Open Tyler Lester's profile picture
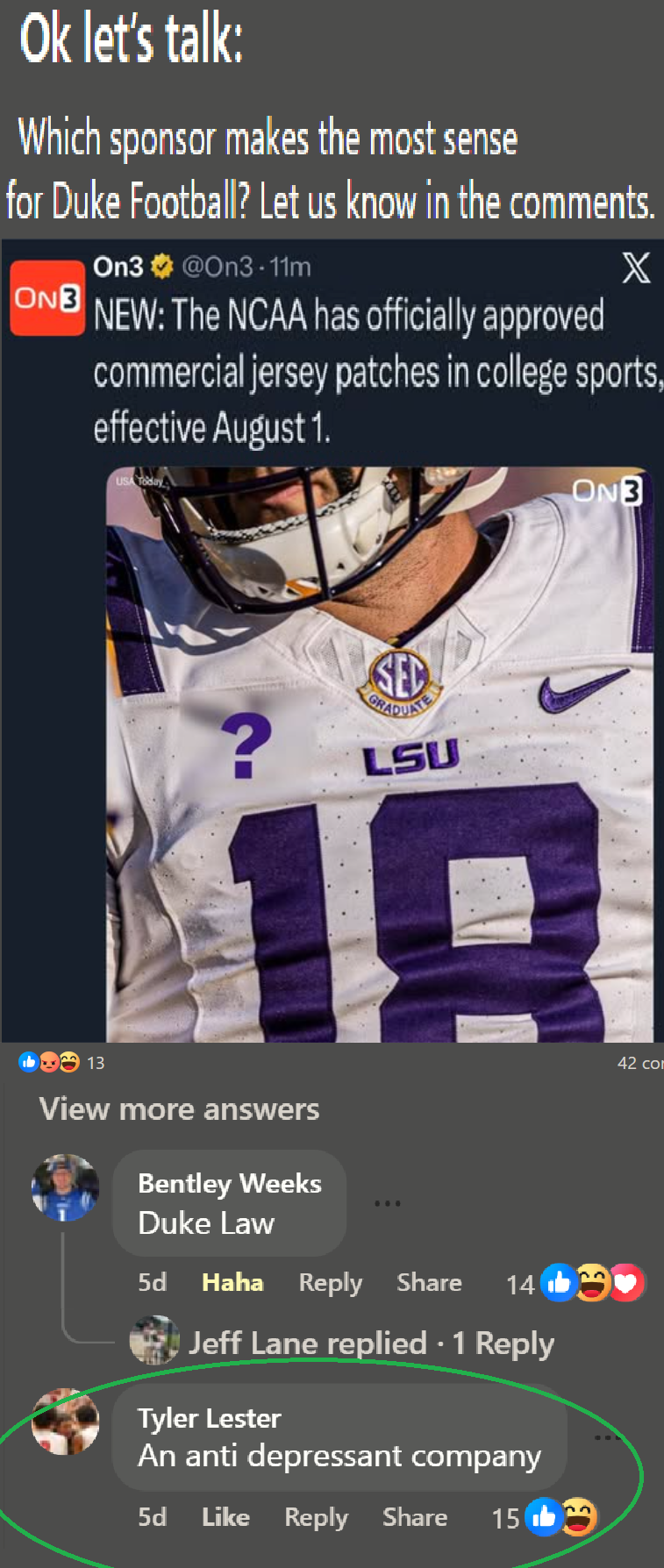The width and height of the screenshot is (664, 1568). point(65,1421)
